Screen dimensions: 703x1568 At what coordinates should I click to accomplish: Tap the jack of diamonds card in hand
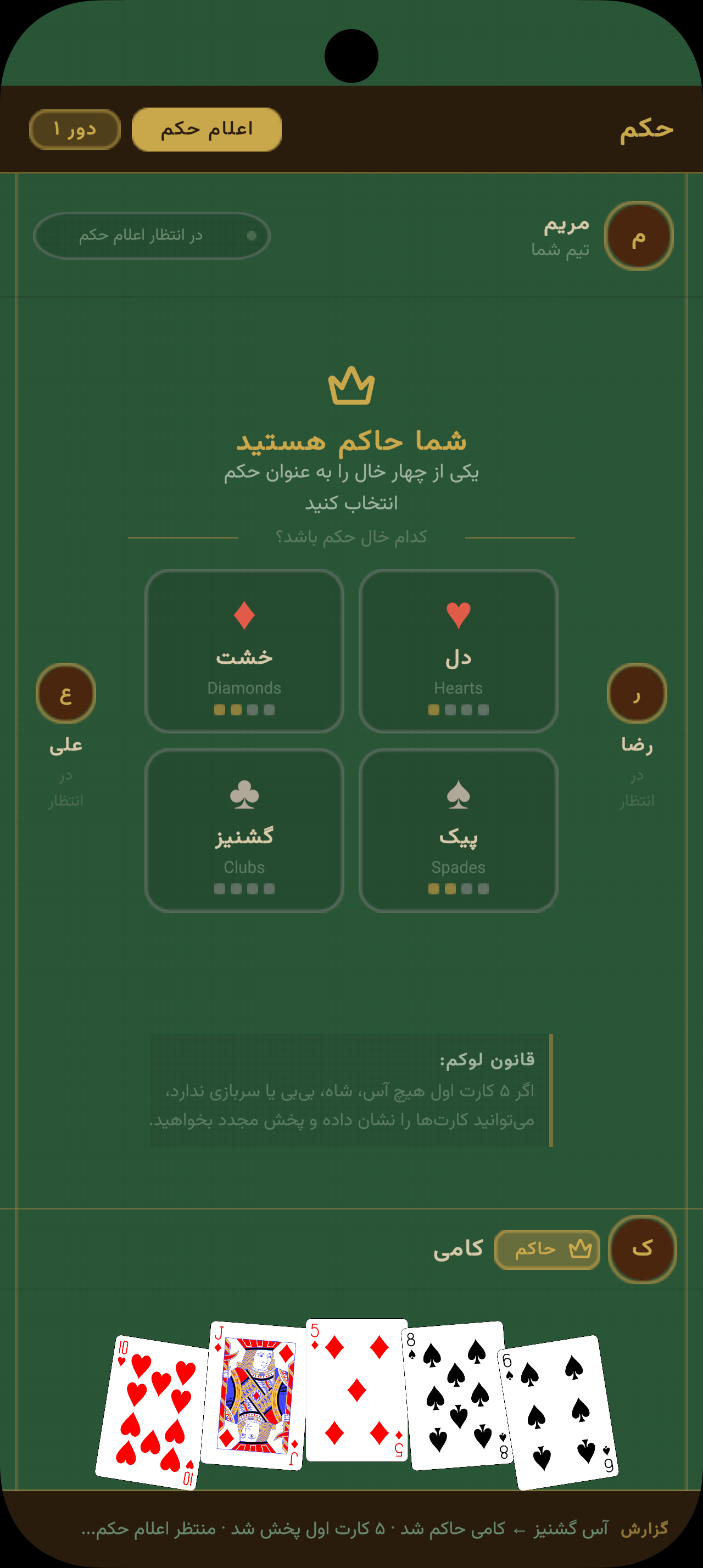pyautogui.click(x=254, y=1395)
